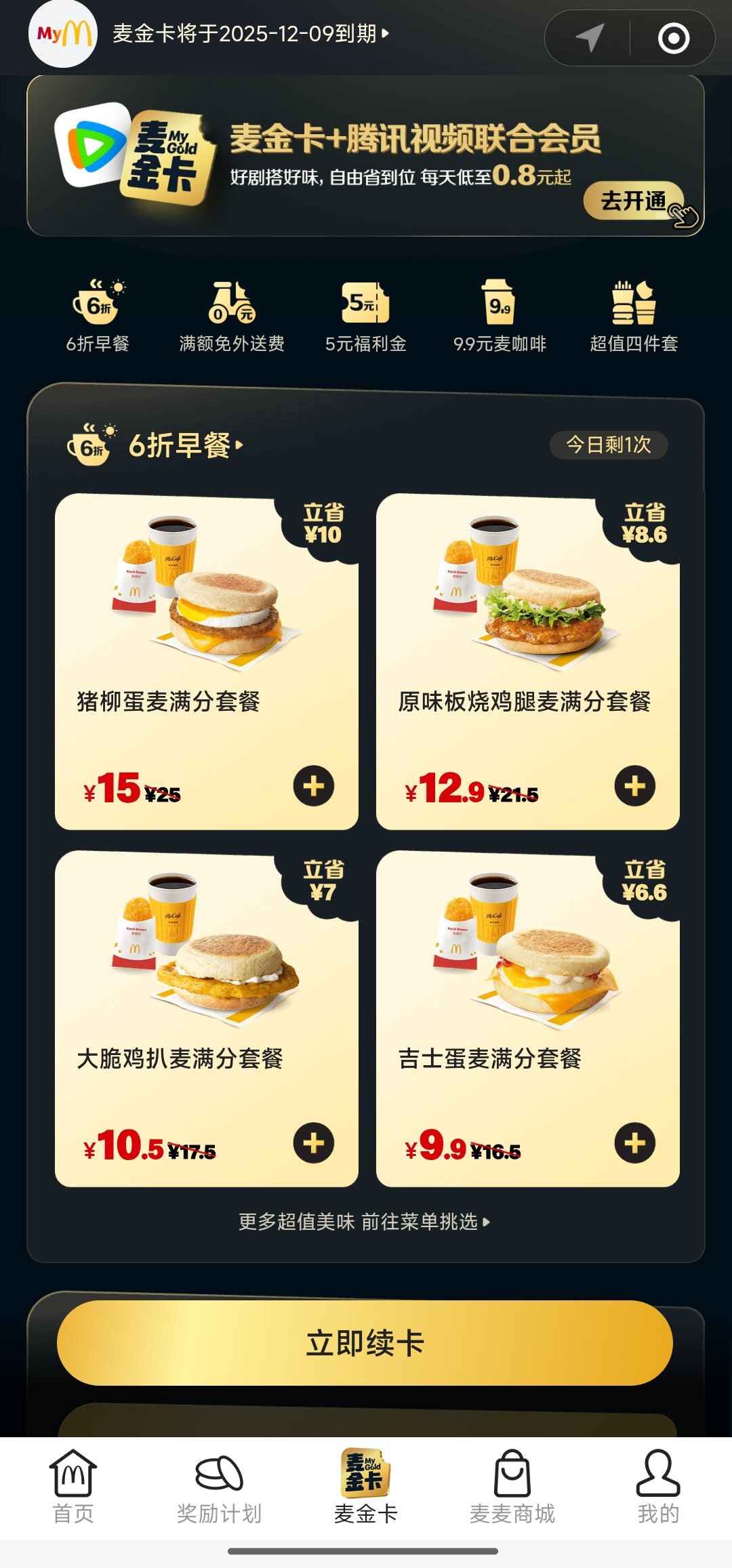Go to the 我的 tab
This screenshot has height=1568, width=732.
coord(657,1487)
